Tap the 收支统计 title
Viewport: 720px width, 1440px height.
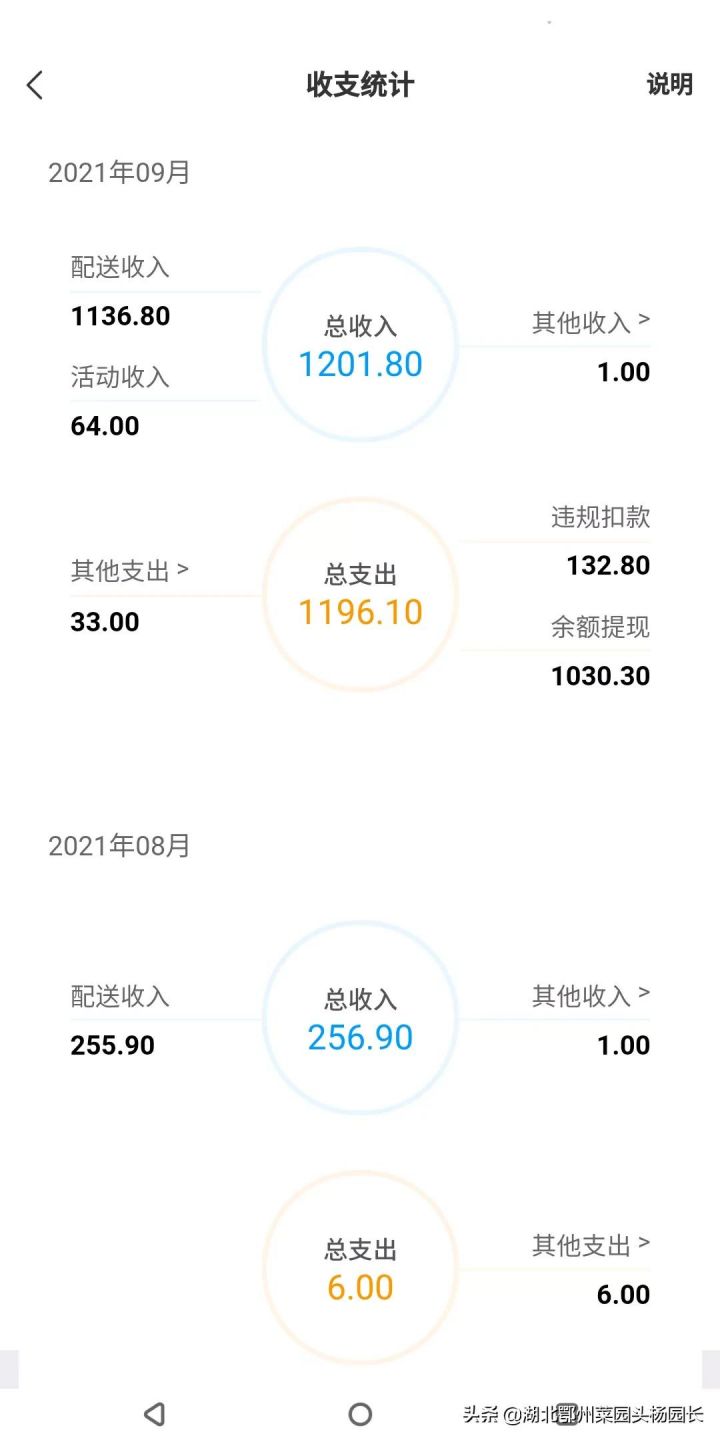(360, 85)
